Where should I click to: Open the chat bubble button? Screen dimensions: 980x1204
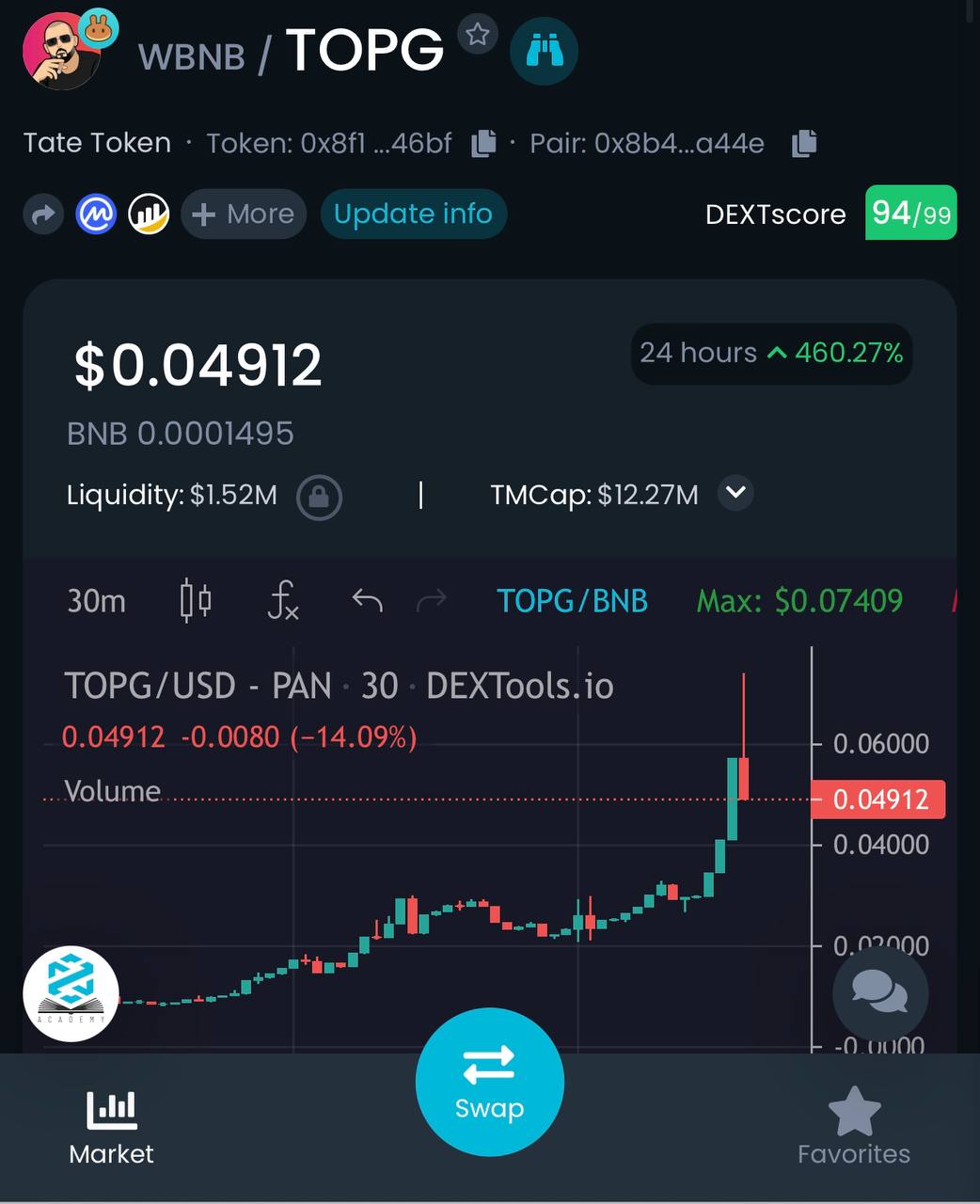tap(880, 992)
